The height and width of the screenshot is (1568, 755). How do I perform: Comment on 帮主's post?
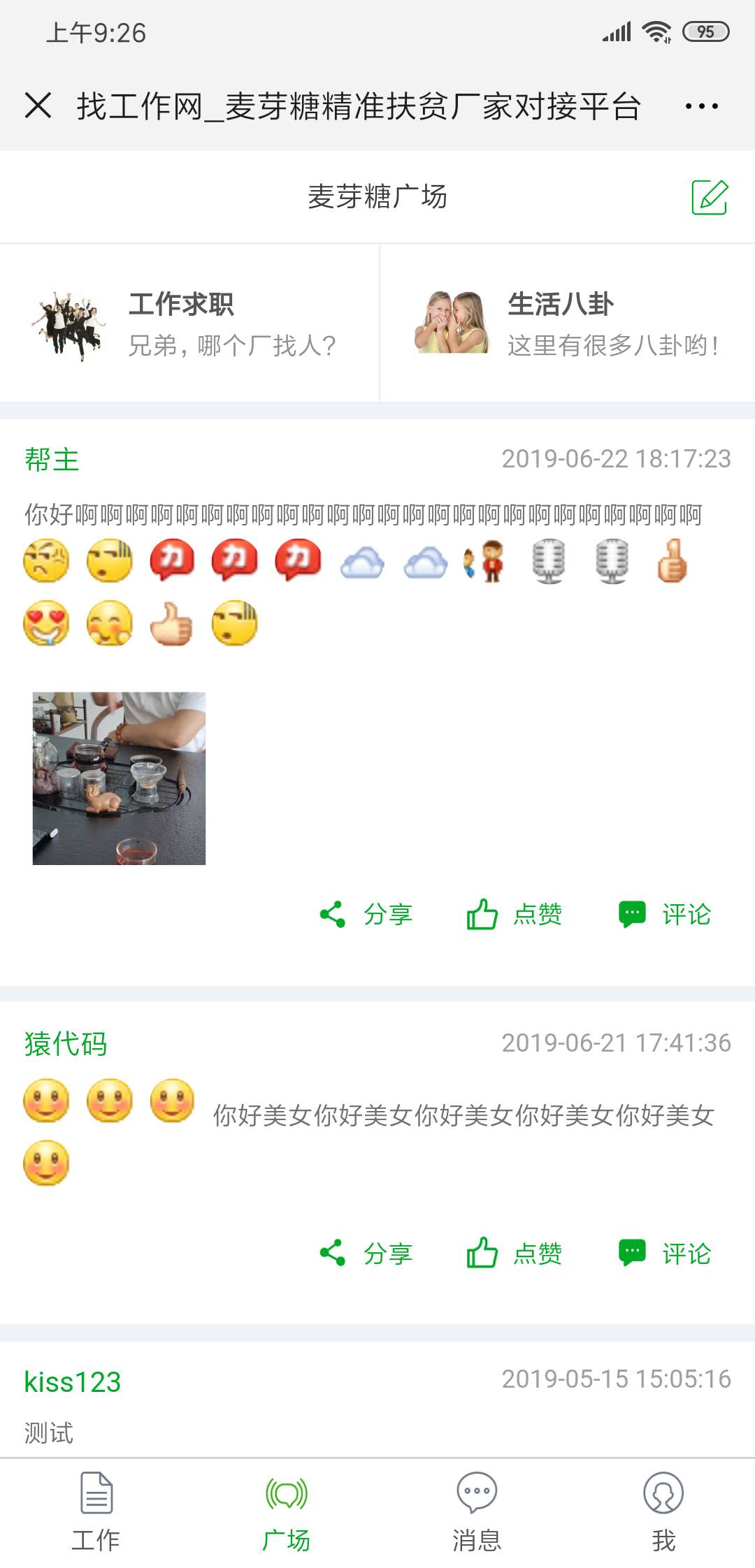tap(665, 914)
